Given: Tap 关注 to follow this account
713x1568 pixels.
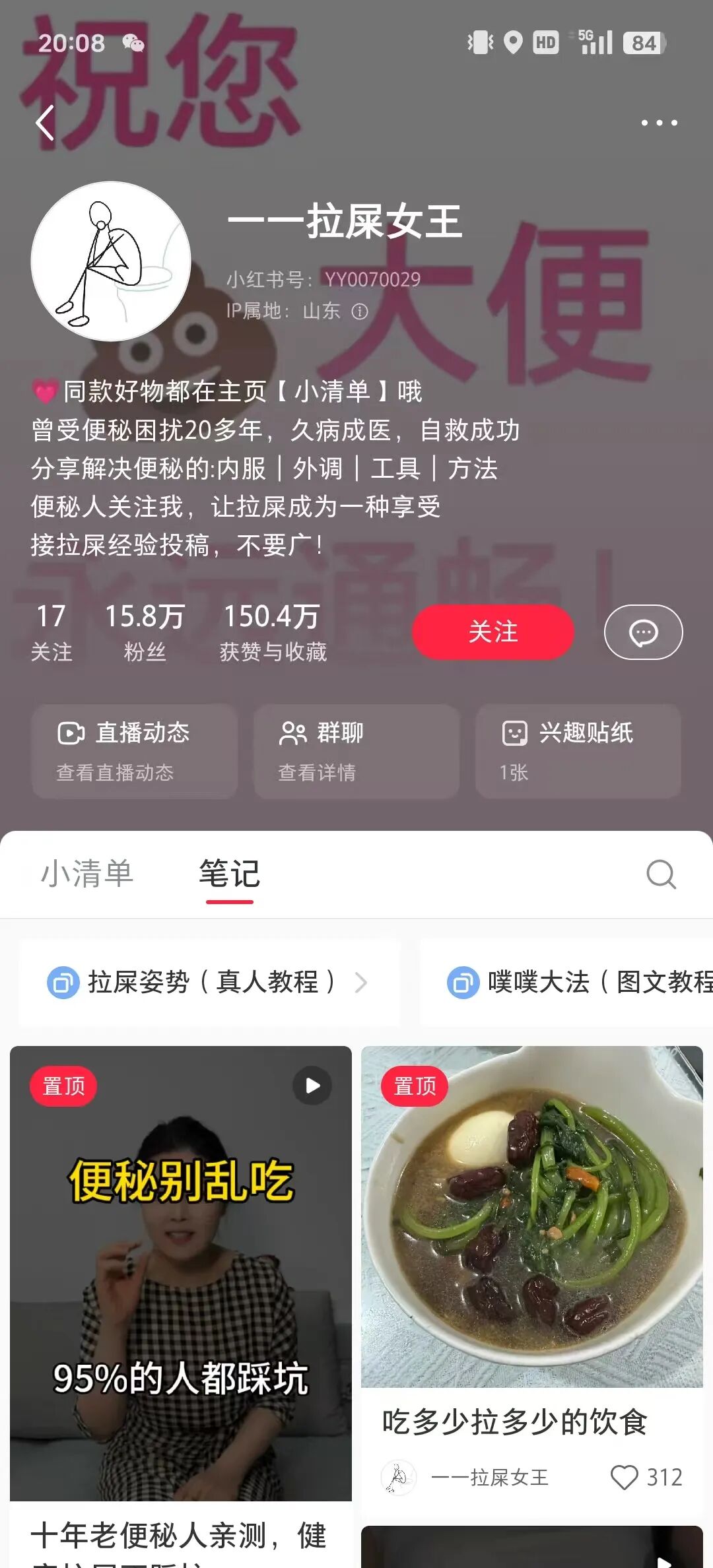Looking at the screenshot, I should click(x=493, y=632).
